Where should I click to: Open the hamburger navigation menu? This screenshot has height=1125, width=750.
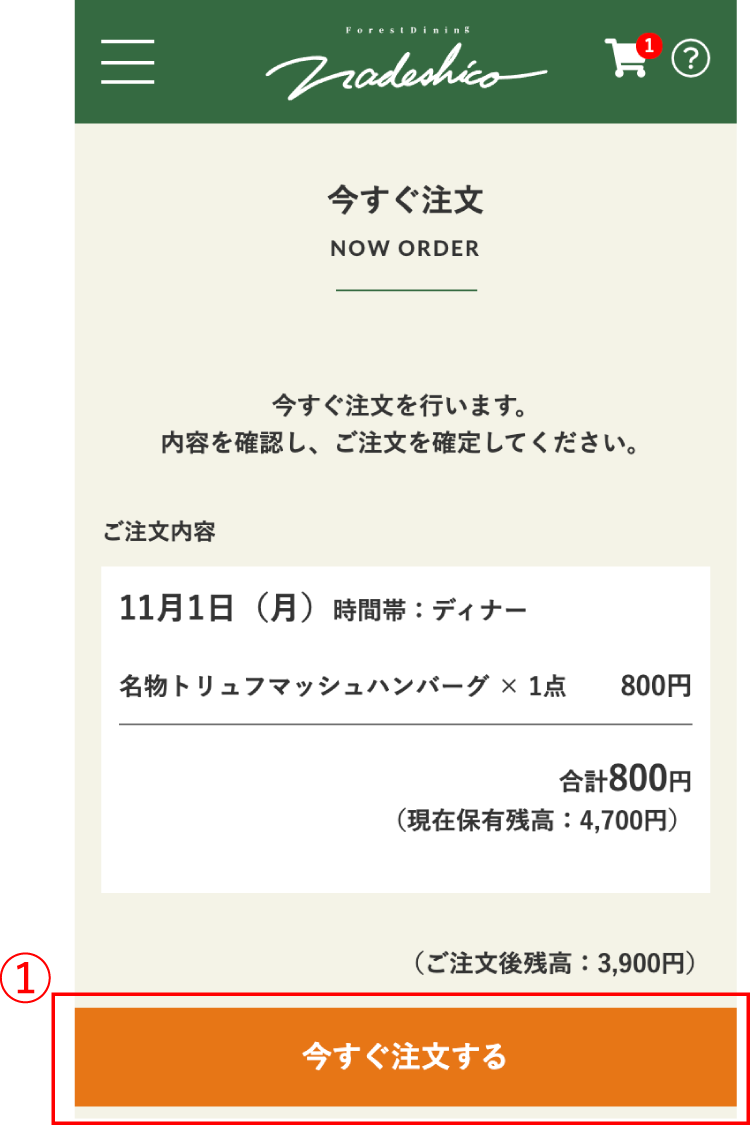click(x=127, y=62)
